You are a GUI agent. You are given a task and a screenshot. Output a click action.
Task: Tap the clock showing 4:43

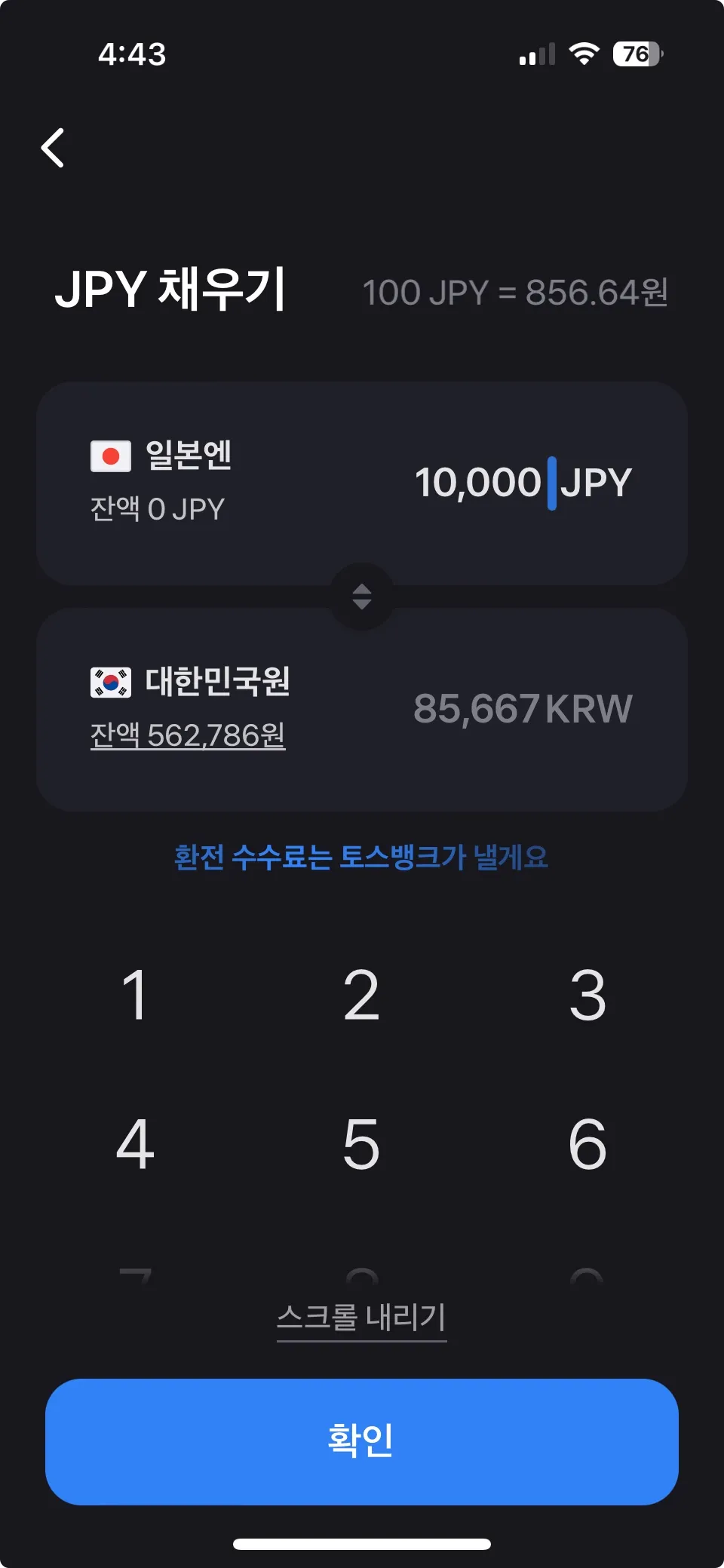tap(132, 53)
